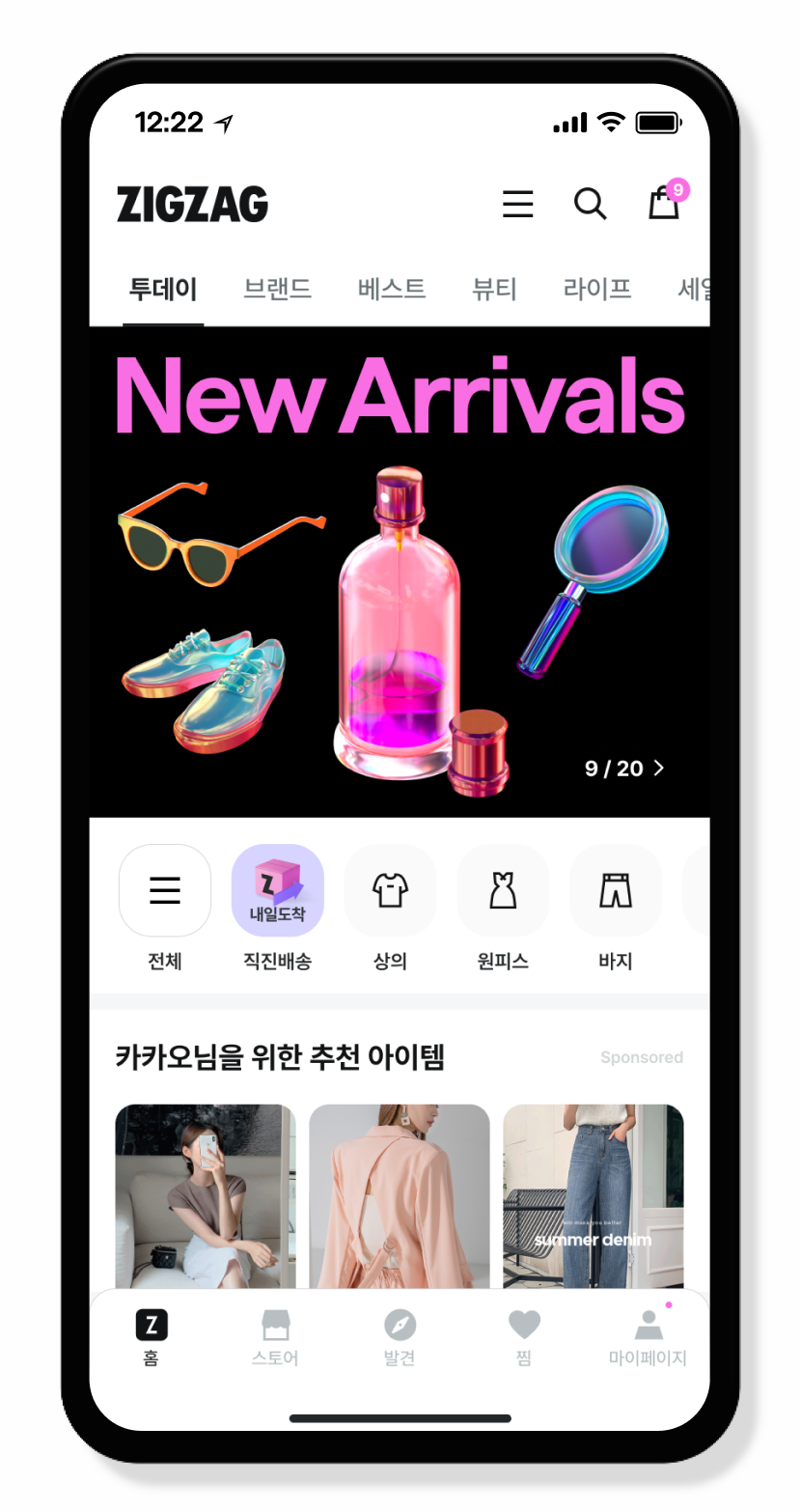
Task: Open the summer denim recommended item
Action: coord(593,1195)
